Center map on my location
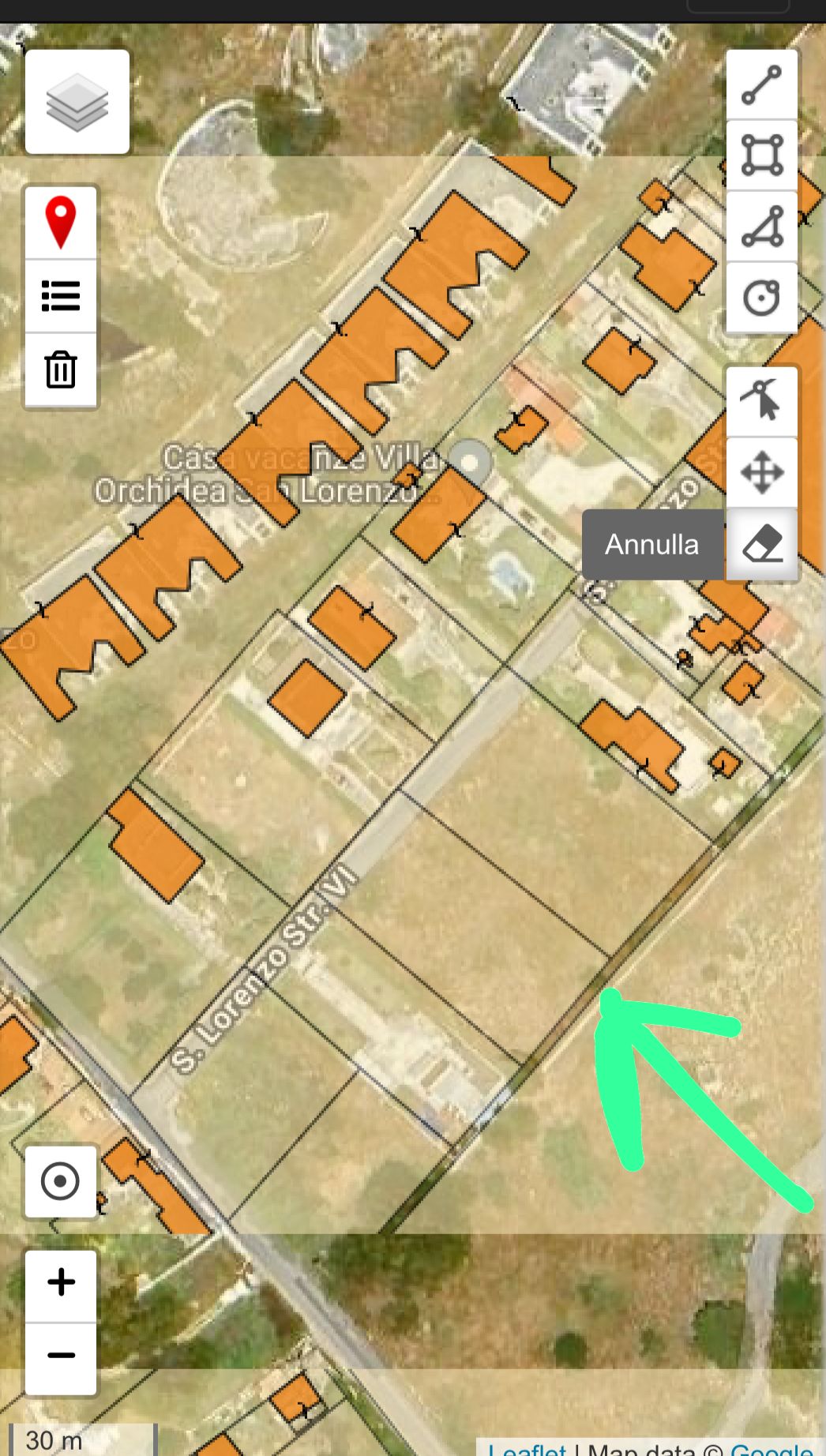The image size is (826, 1456). pos(61,1182)
